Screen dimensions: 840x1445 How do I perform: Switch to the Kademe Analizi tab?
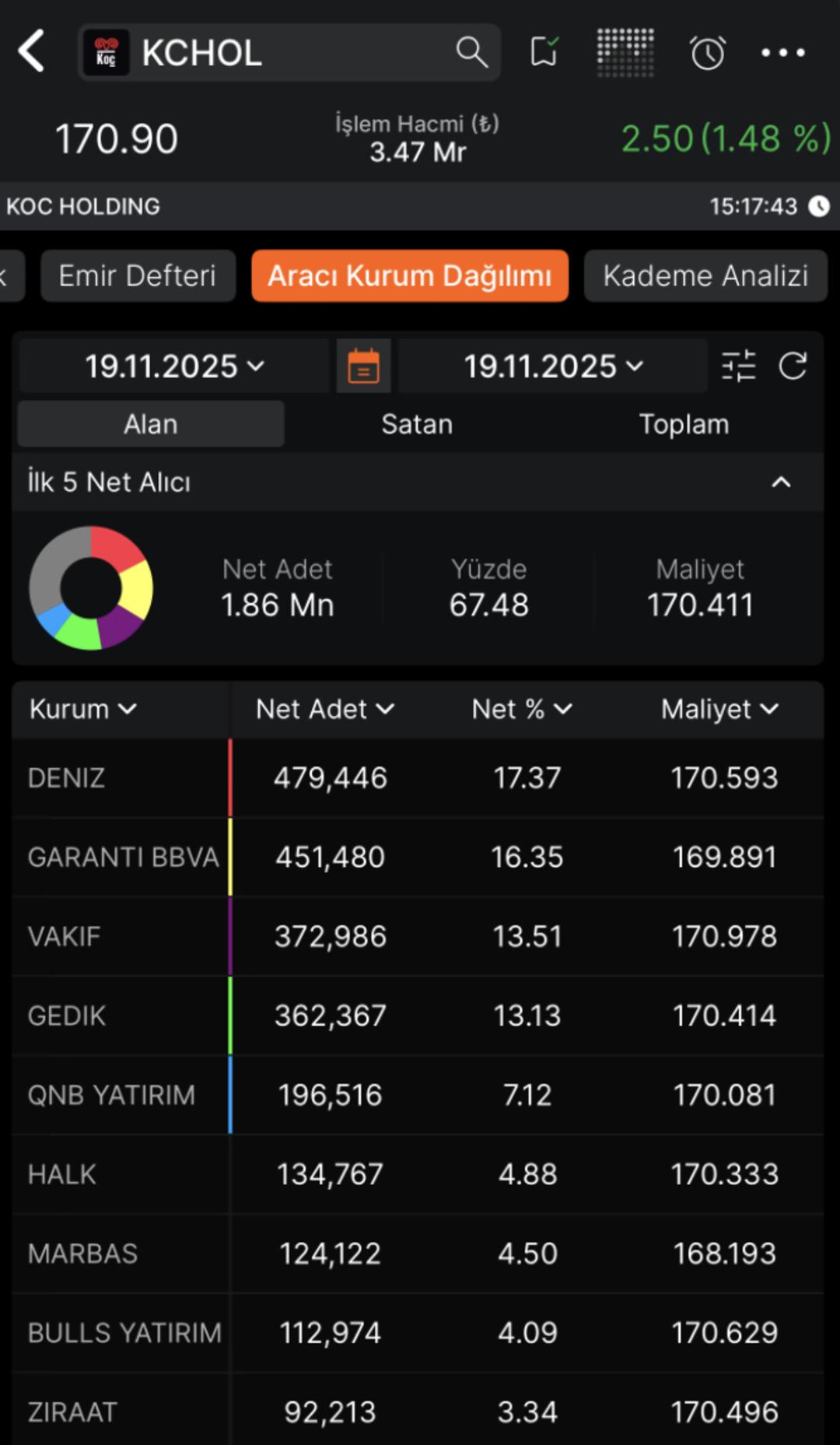(705, 275)
